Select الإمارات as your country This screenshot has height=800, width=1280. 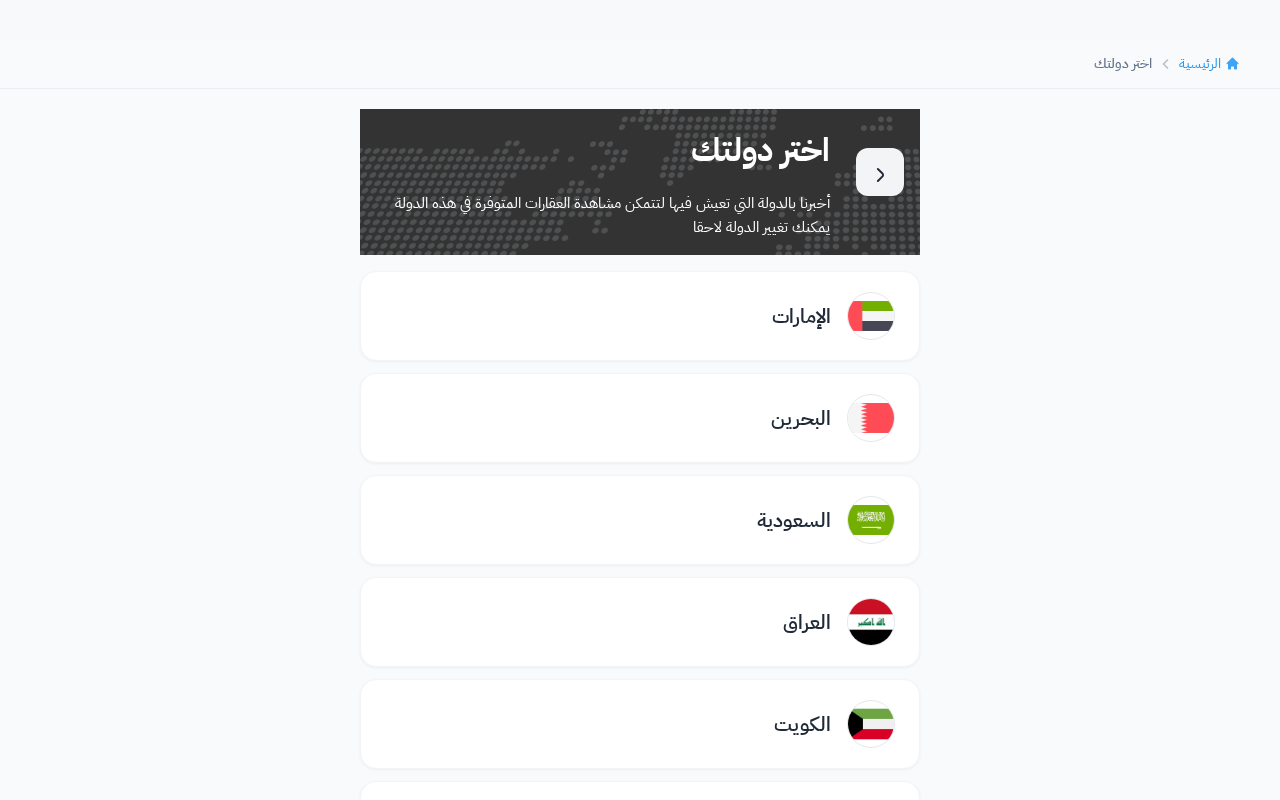640,316
